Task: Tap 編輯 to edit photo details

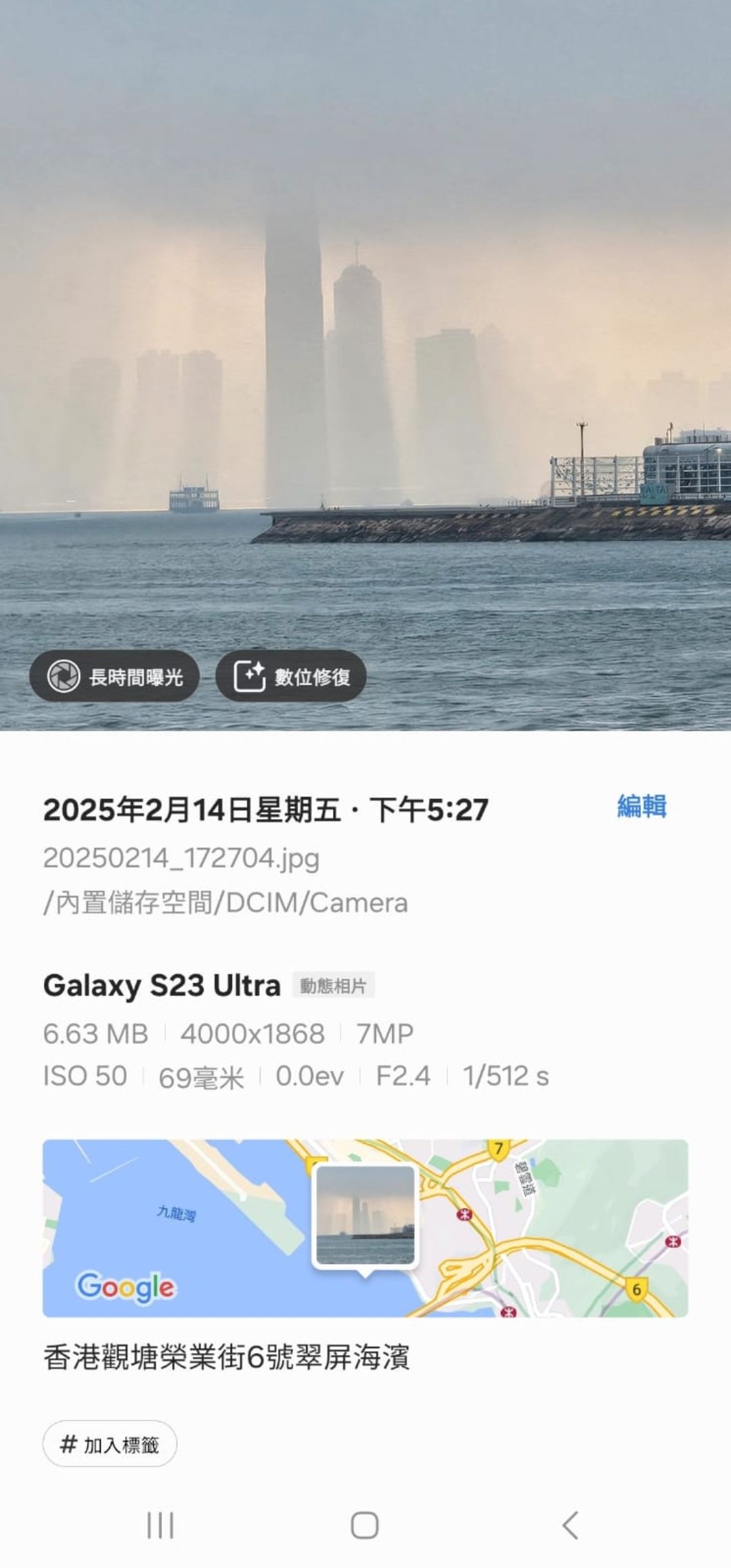Action: point(641,806)
